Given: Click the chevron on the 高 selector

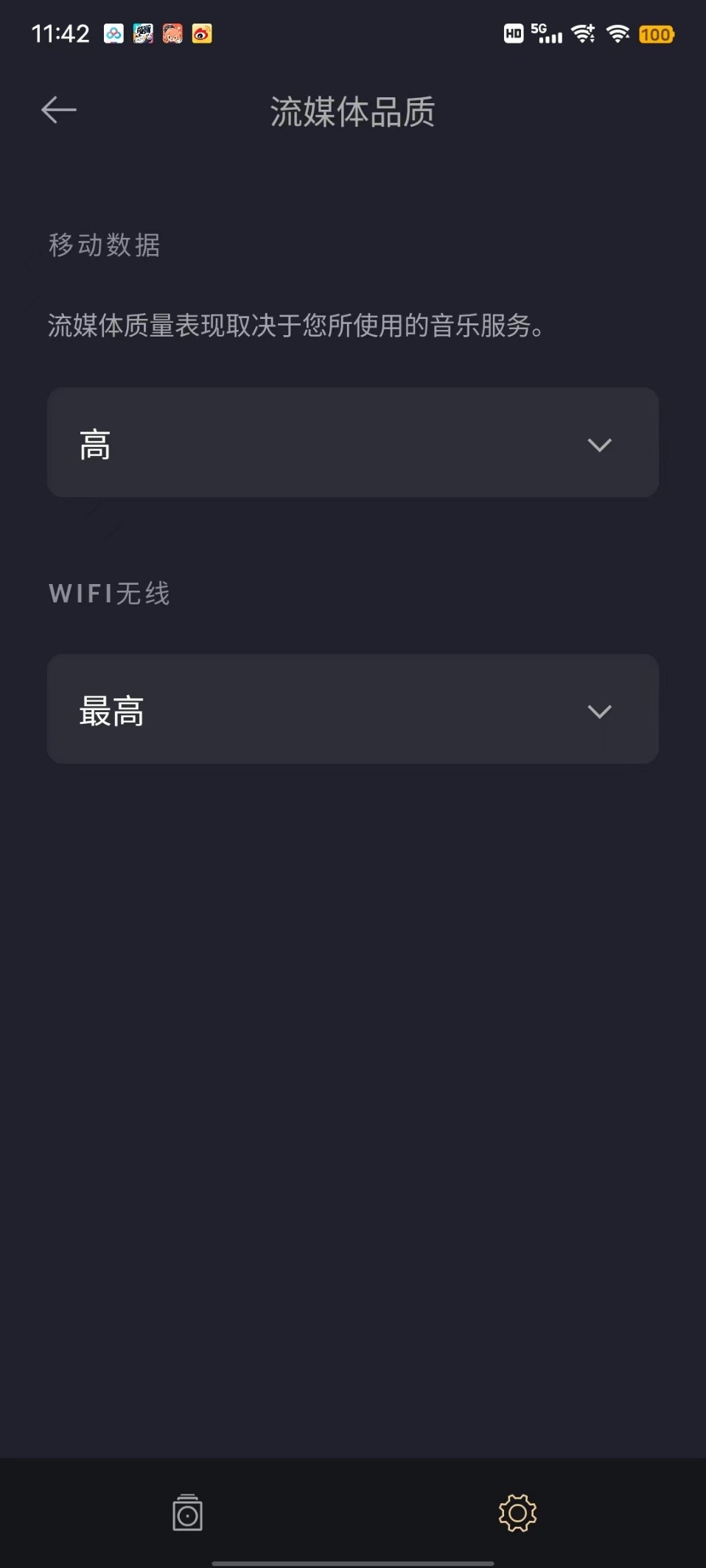Looking at the screenshot, I should tap(600, 444).
